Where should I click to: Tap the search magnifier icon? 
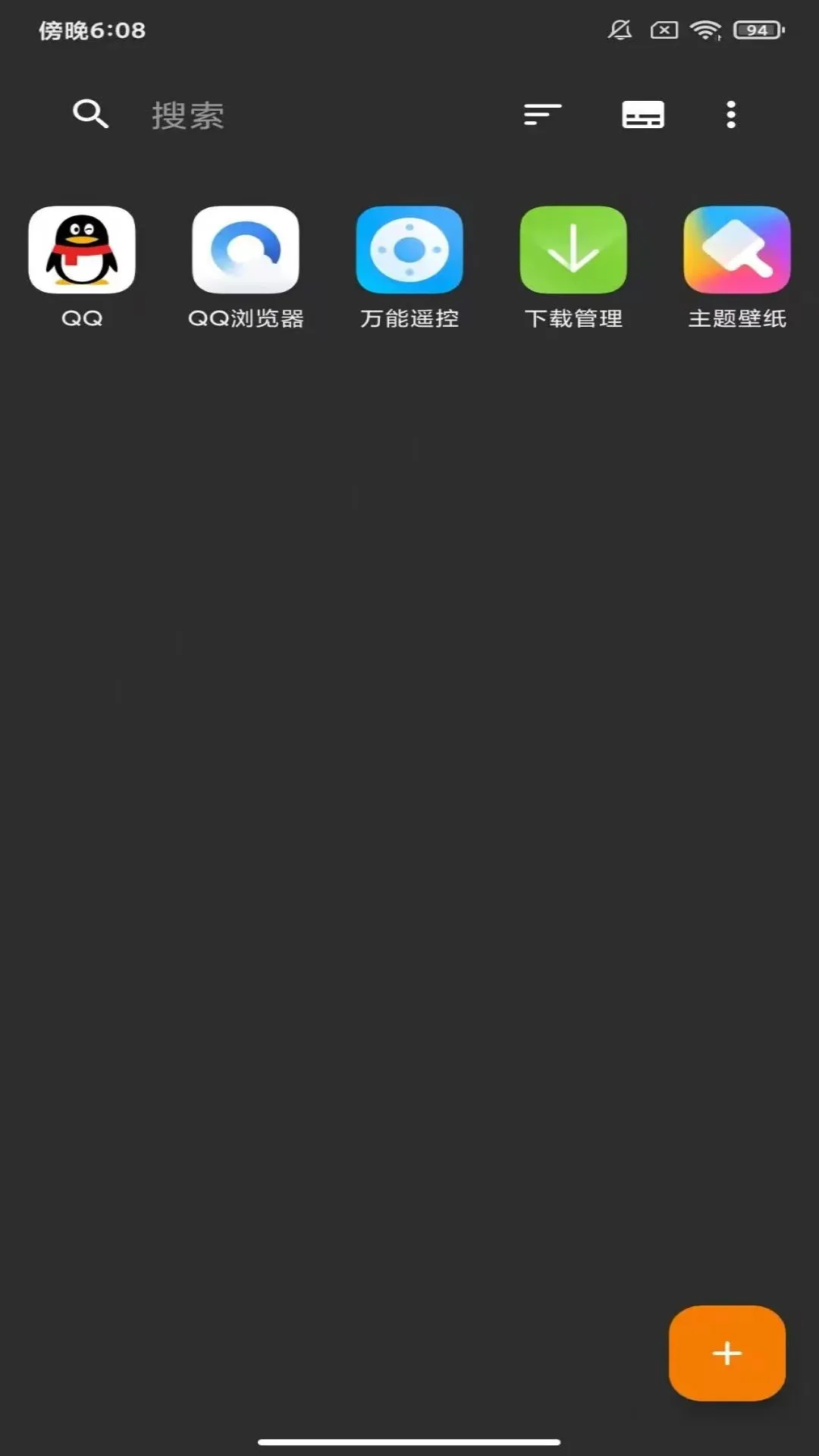pyautogui.click(x=90, y=115)
